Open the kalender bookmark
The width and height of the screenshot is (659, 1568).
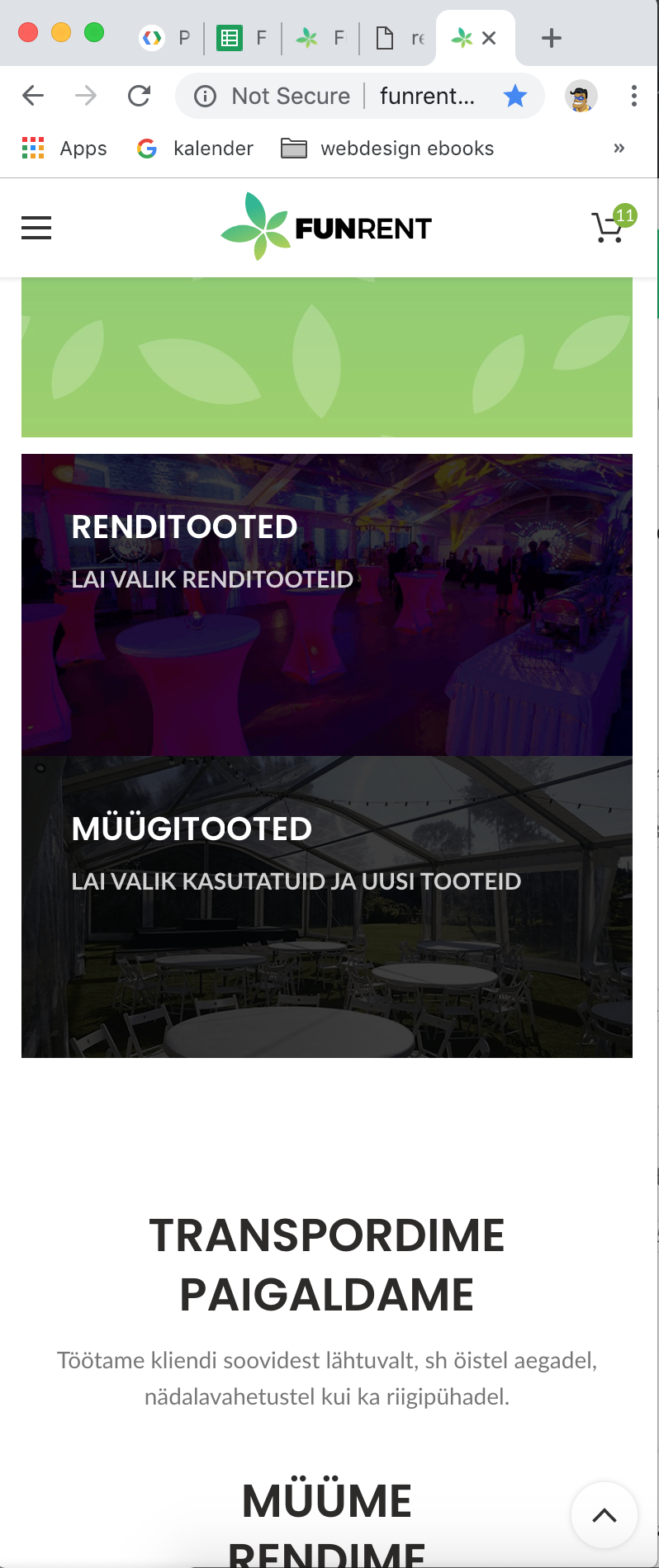pyautogui.click(x=196, y=149)
